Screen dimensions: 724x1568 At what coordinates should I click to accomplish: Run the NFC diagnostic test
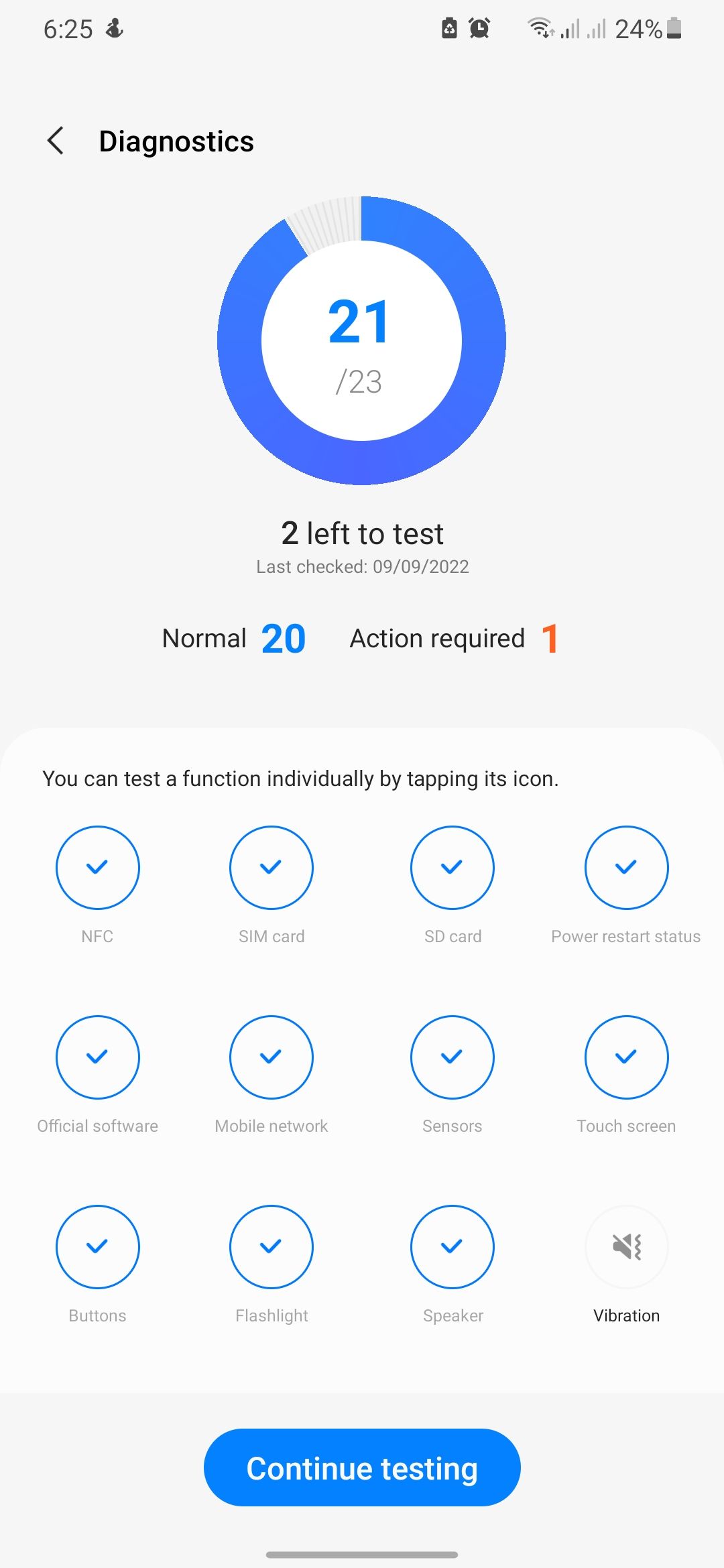97,867
